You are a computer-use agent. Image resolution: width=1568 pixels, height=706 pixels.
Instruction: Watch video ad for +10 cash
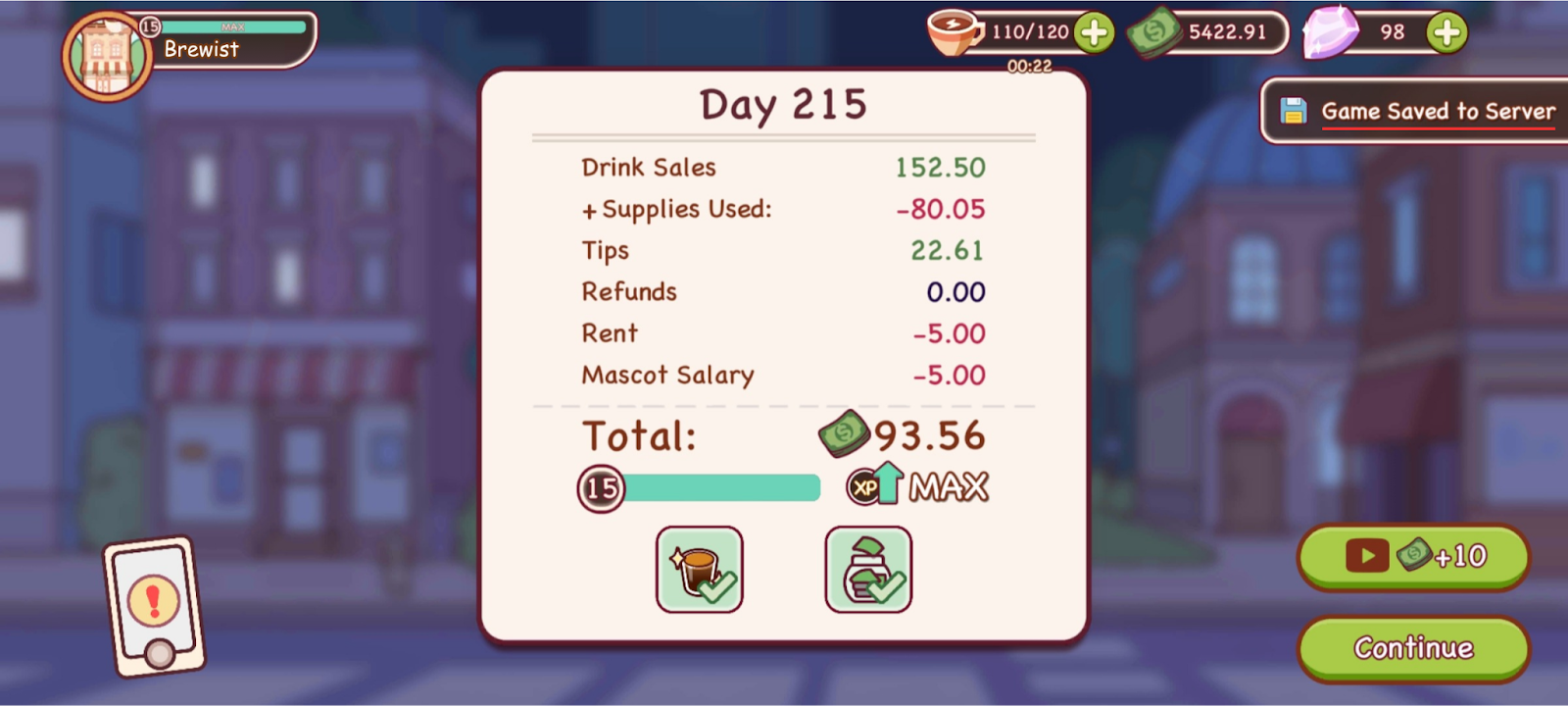[x=1412, y=556]
